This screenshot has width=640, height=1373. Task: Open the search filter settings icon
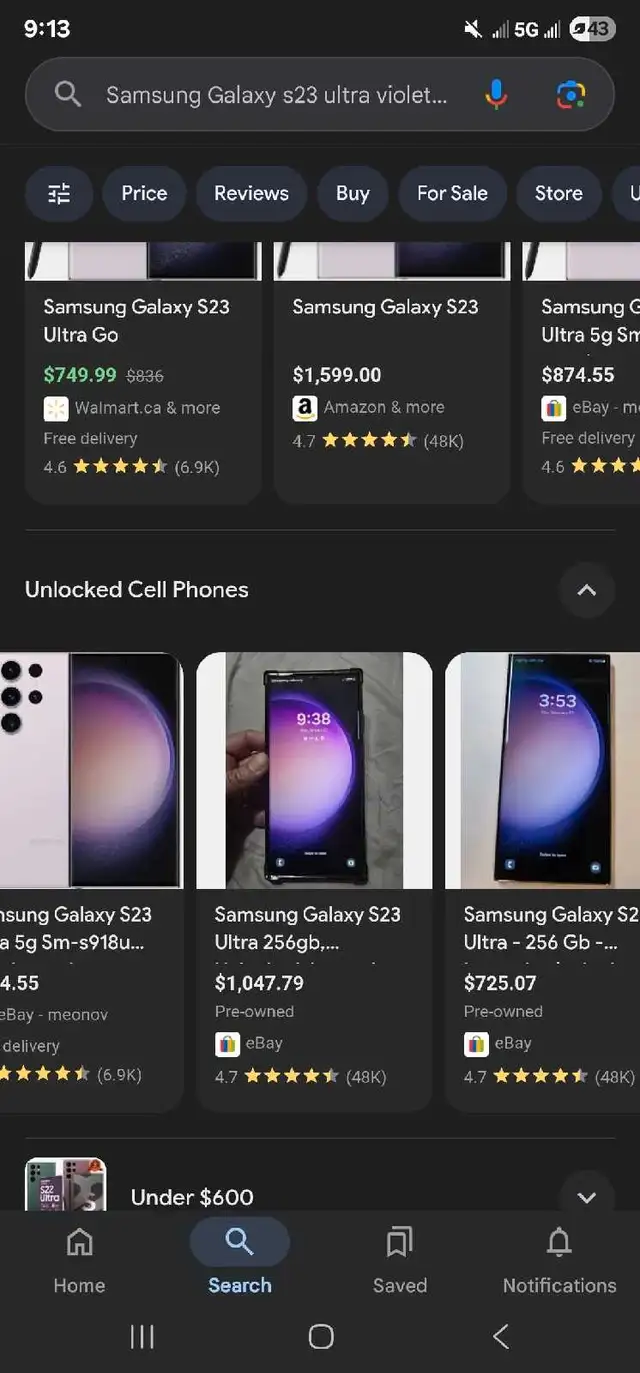pyautogui.click(x=59, y=193)
